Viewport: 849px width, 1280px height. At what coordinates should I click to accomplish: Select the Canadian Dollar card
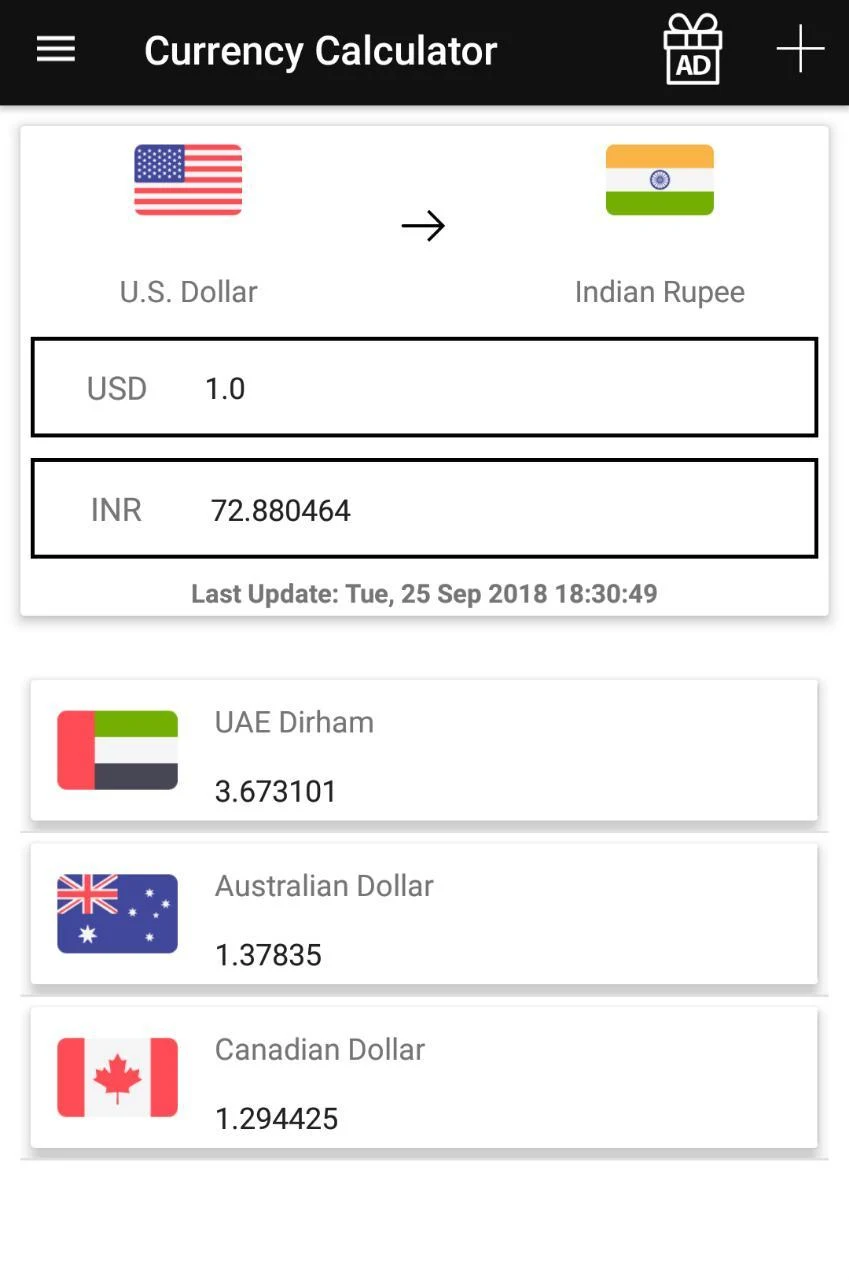[424, 1078]
